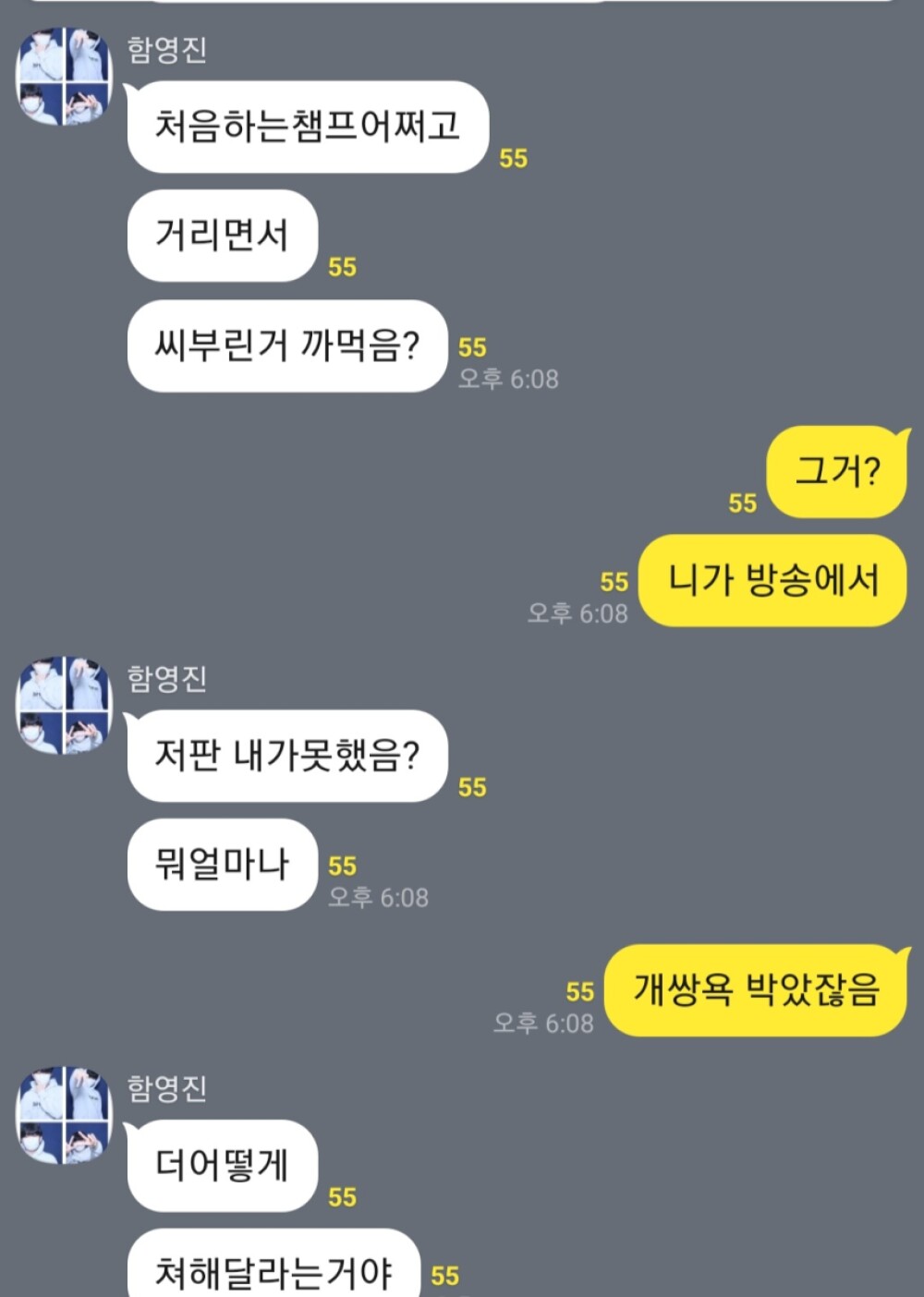This screenshot has width=924, height=1297.
Task: Tap 함영진's profile photo above 더어떻게
Action: point(64,1115)
